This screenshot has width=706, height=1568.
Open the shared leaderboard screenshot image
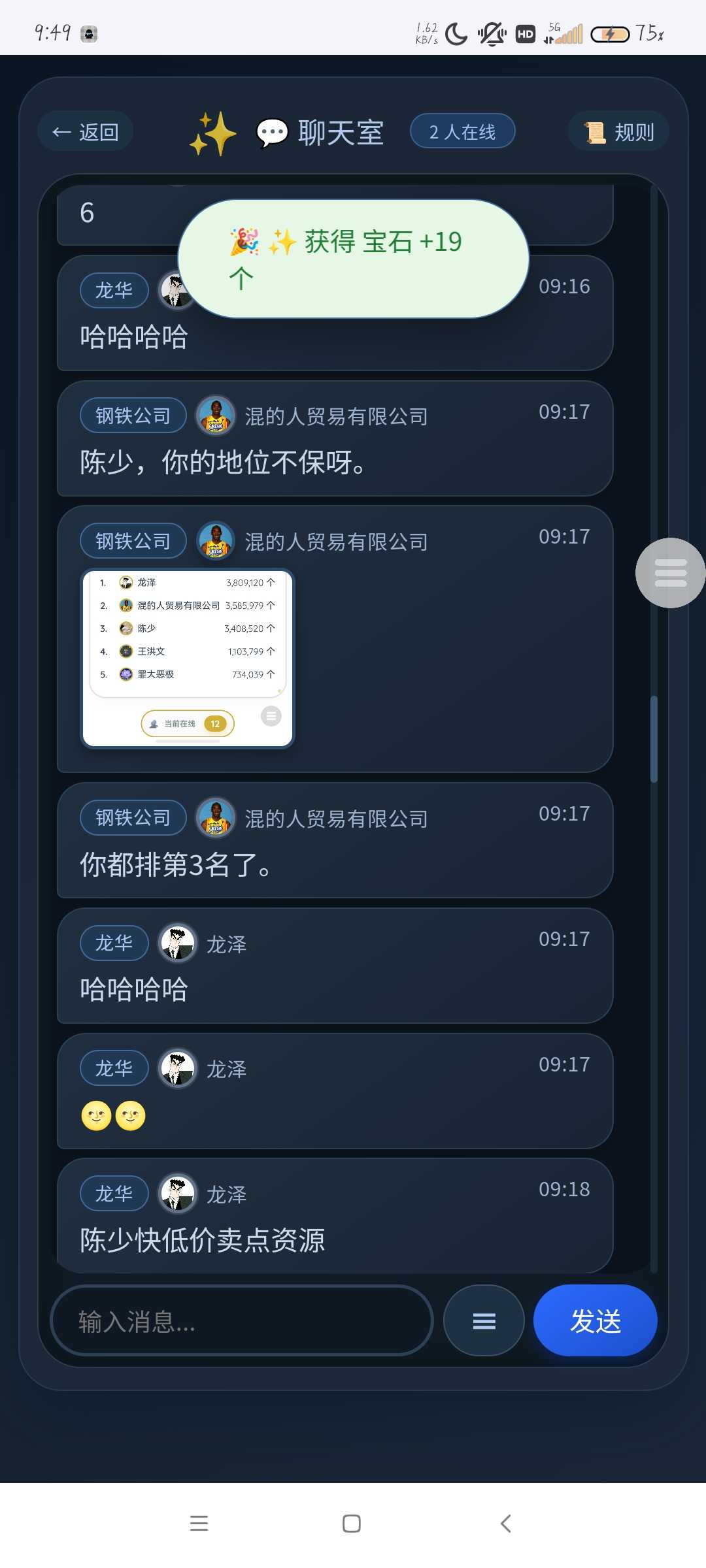click(188, 658)
